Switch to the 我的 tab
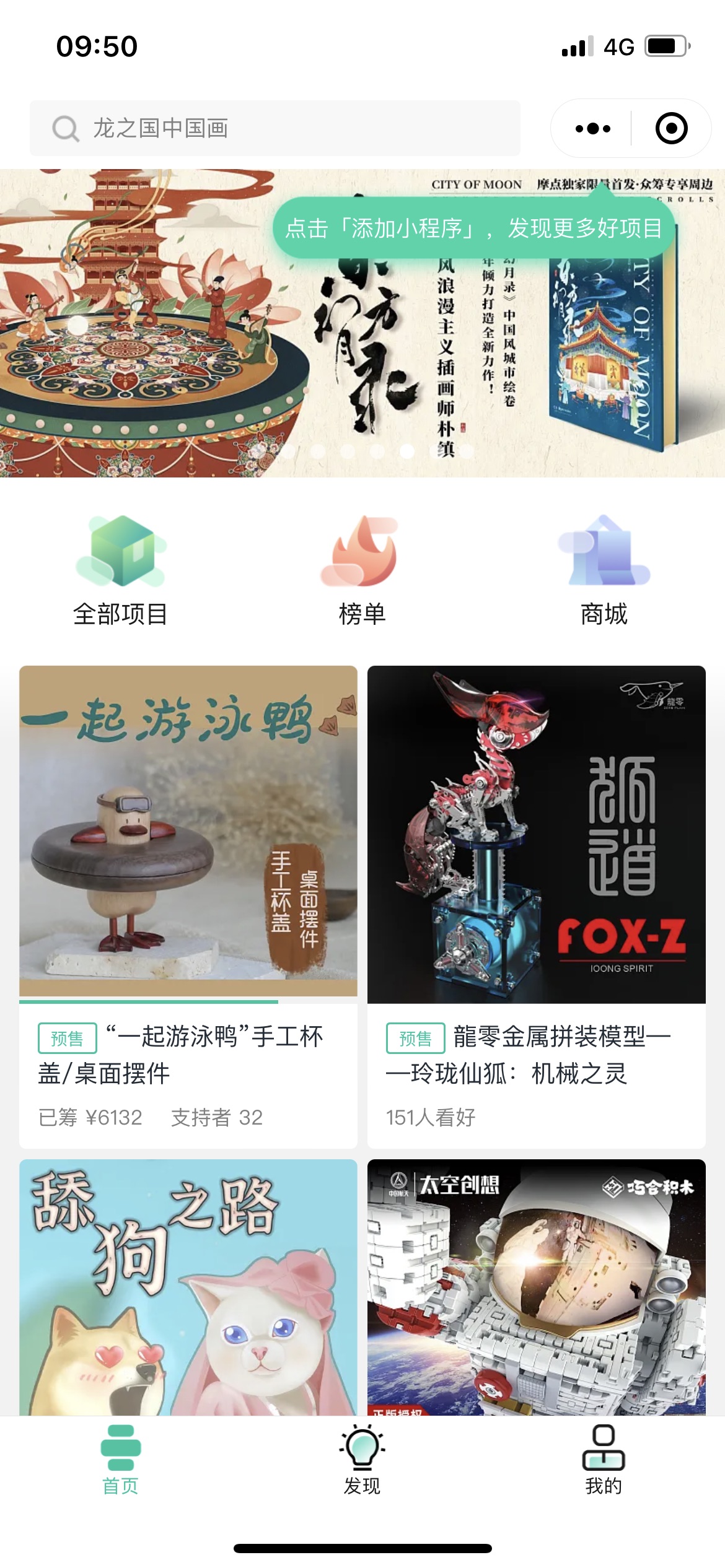725x1568 pixels. tap(604, 1460)
